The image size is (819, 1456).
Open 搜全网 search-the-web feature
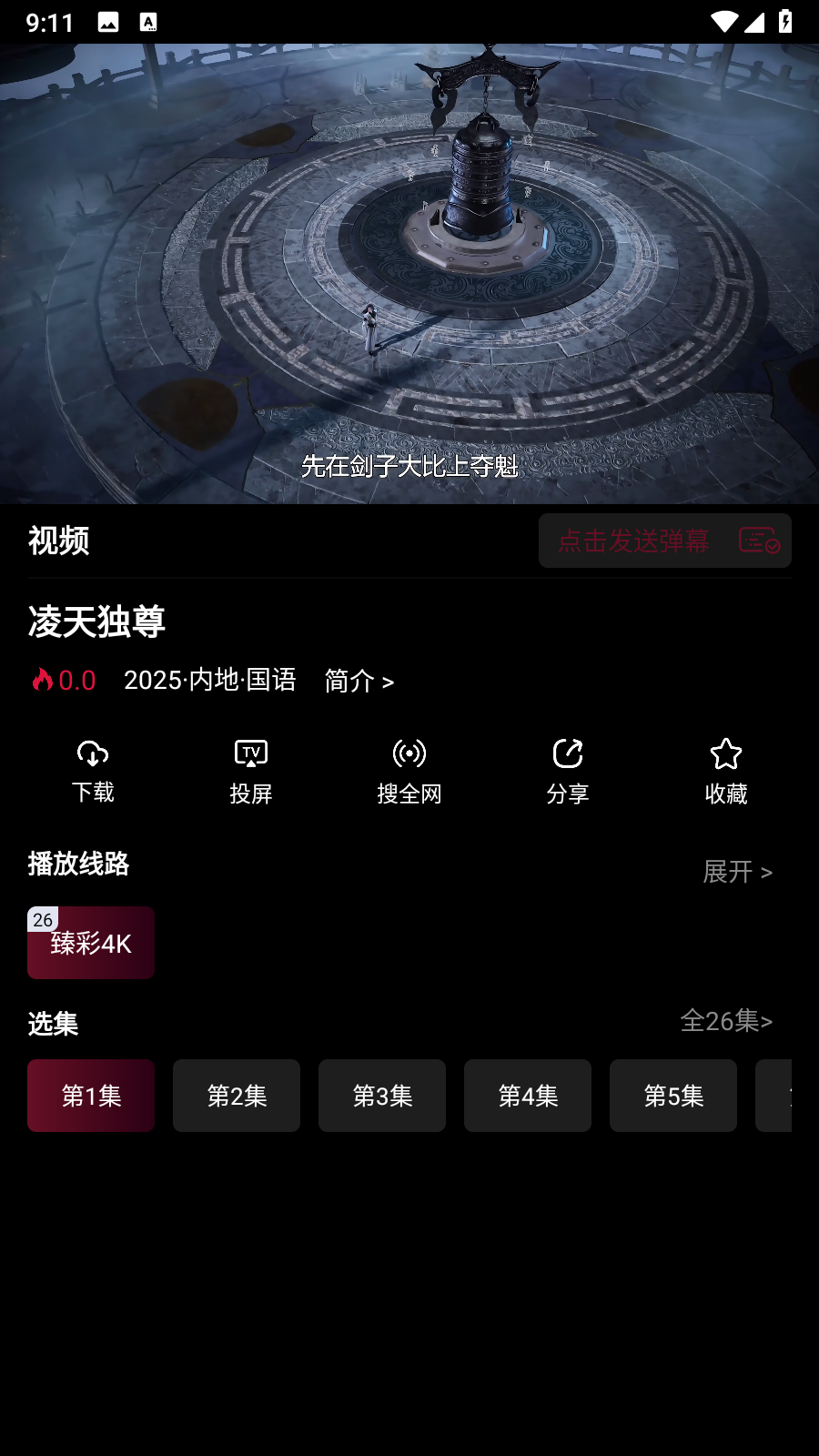coord(409,753)
